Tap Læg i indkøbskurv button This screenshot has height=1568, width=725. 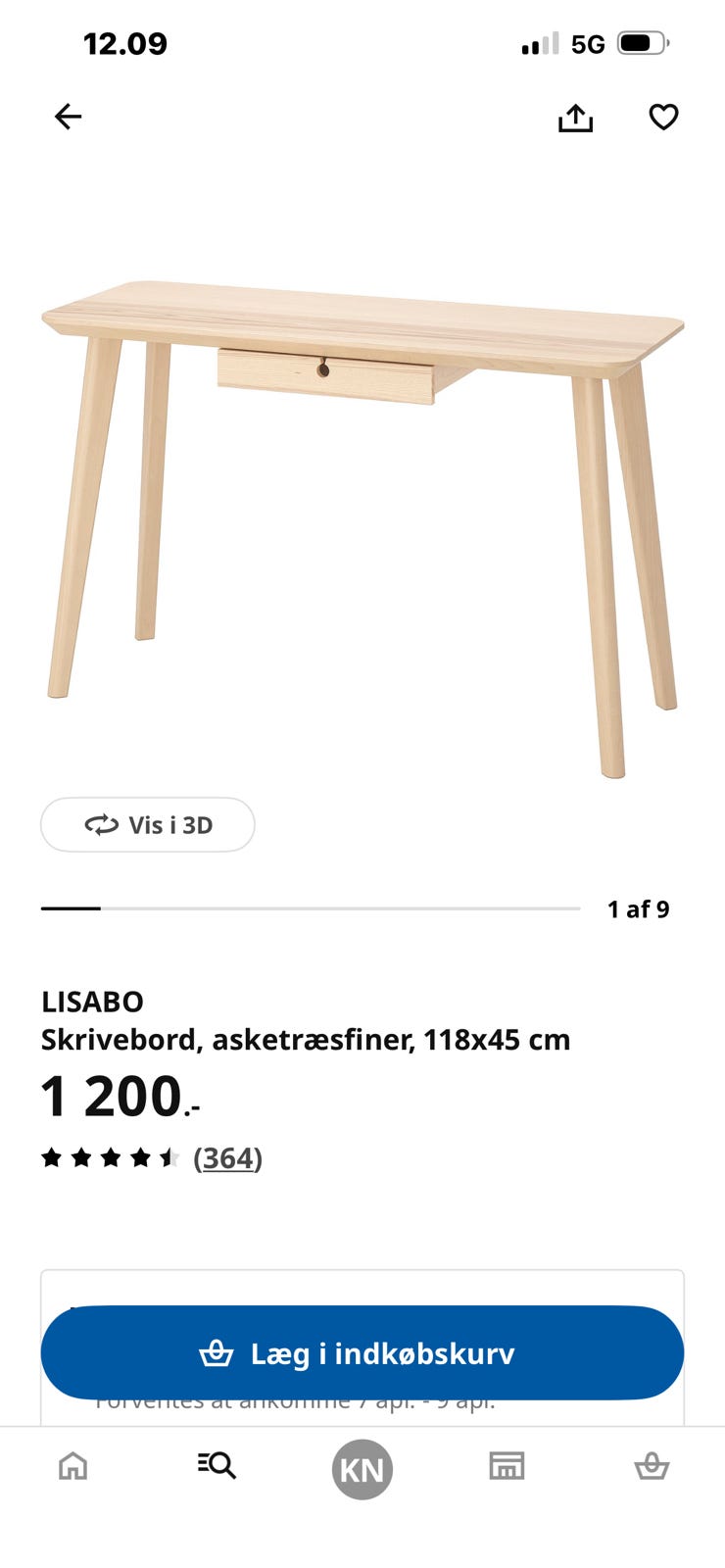(x=362, y=1353)
